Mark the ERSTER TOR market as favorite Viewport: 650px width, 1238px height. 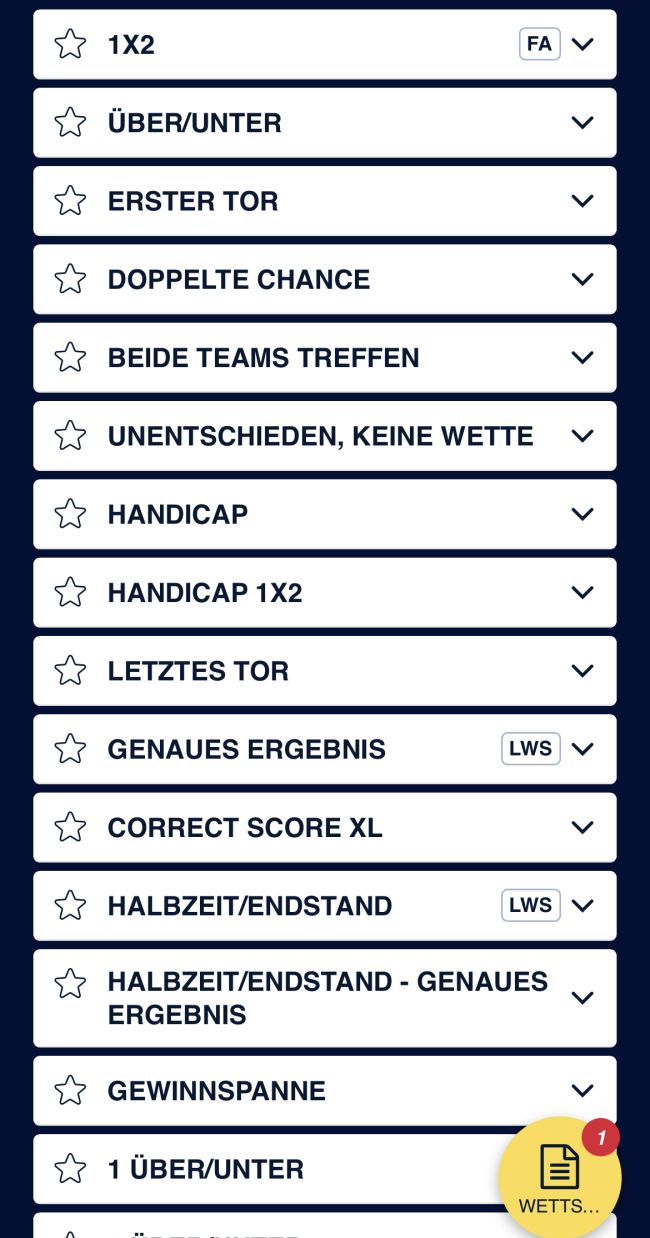tap(70, 201)
